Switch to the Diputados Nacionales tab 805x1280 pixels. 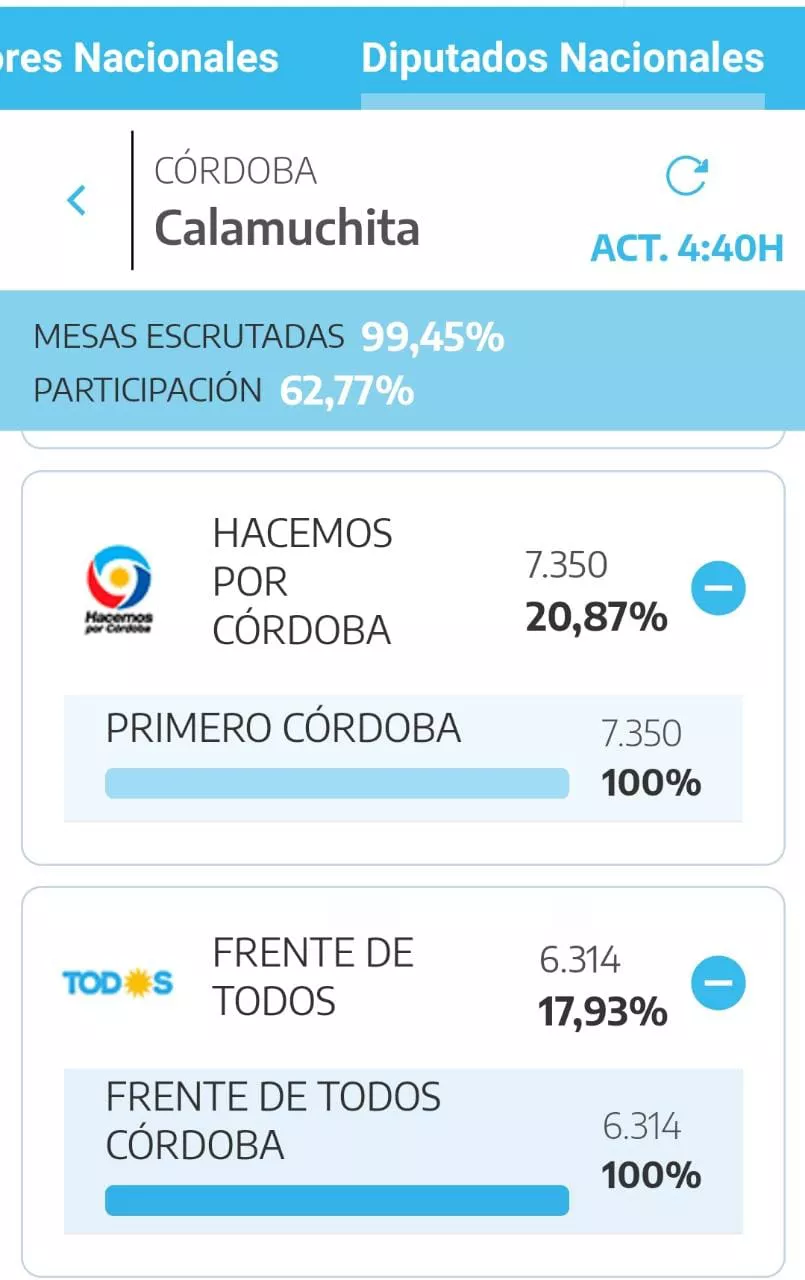coord(562,58)
